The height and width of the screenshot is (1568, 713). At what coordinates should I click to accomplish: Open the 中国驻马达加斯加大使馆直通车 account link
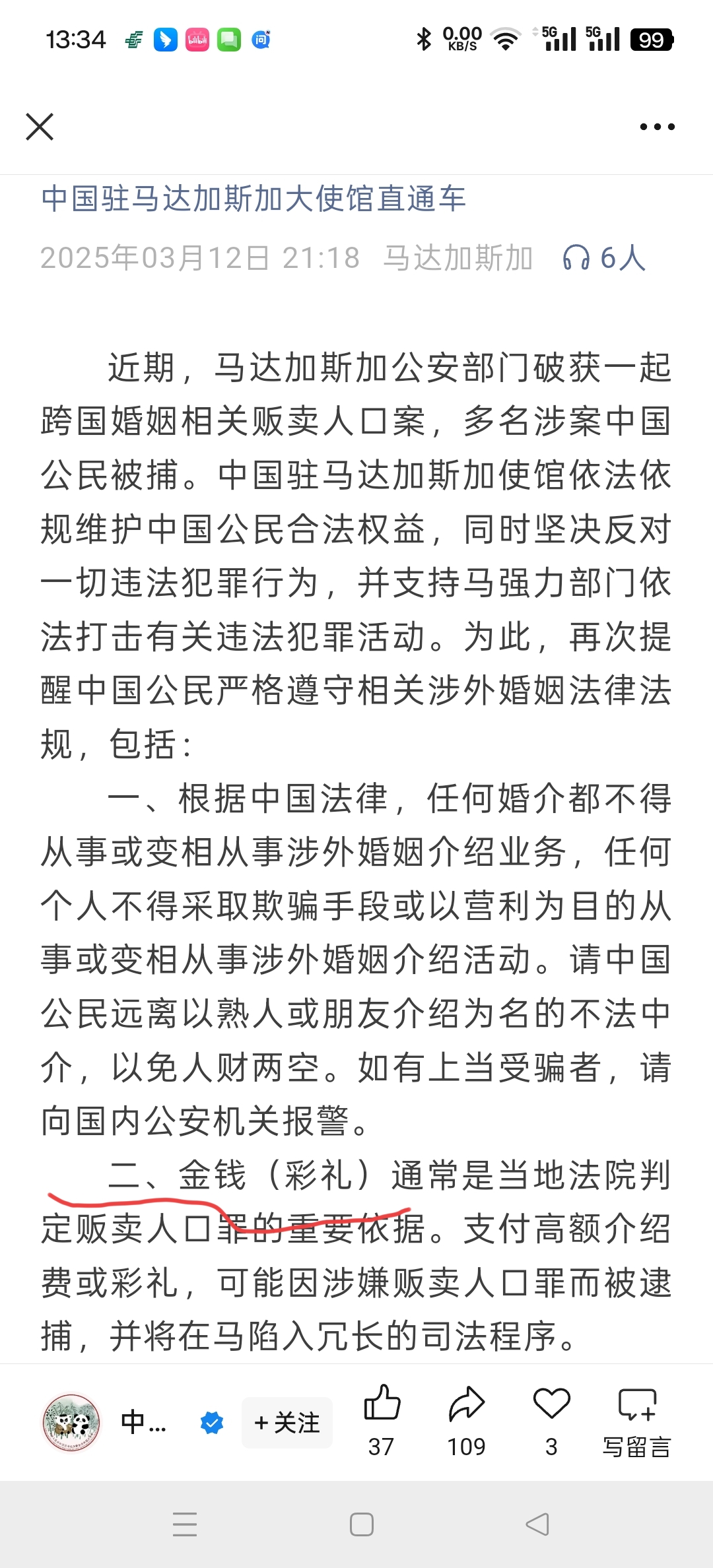pos(254,199)
